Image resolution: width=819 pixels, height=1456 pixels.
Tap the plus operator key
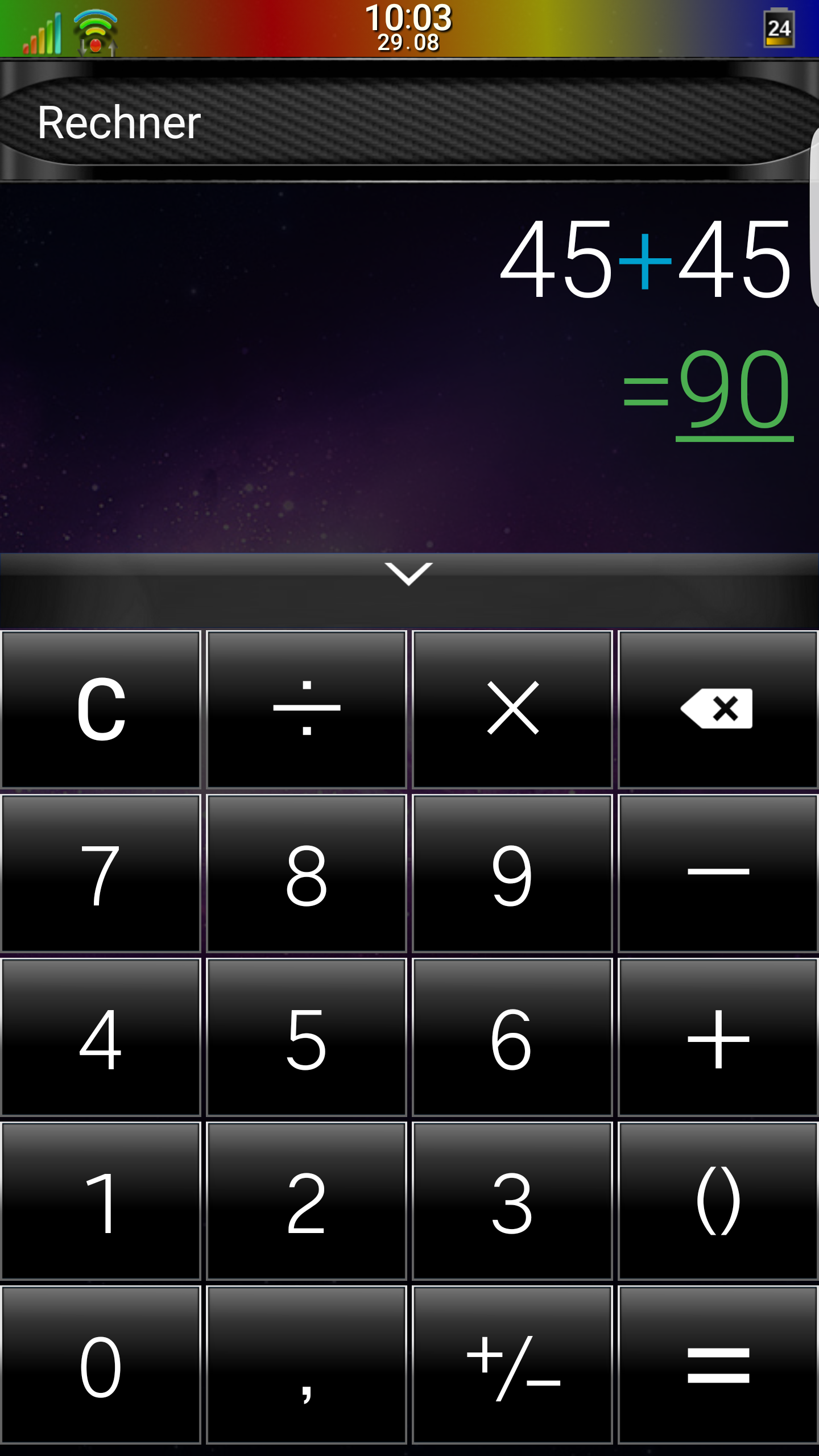tap(718, 1037)
